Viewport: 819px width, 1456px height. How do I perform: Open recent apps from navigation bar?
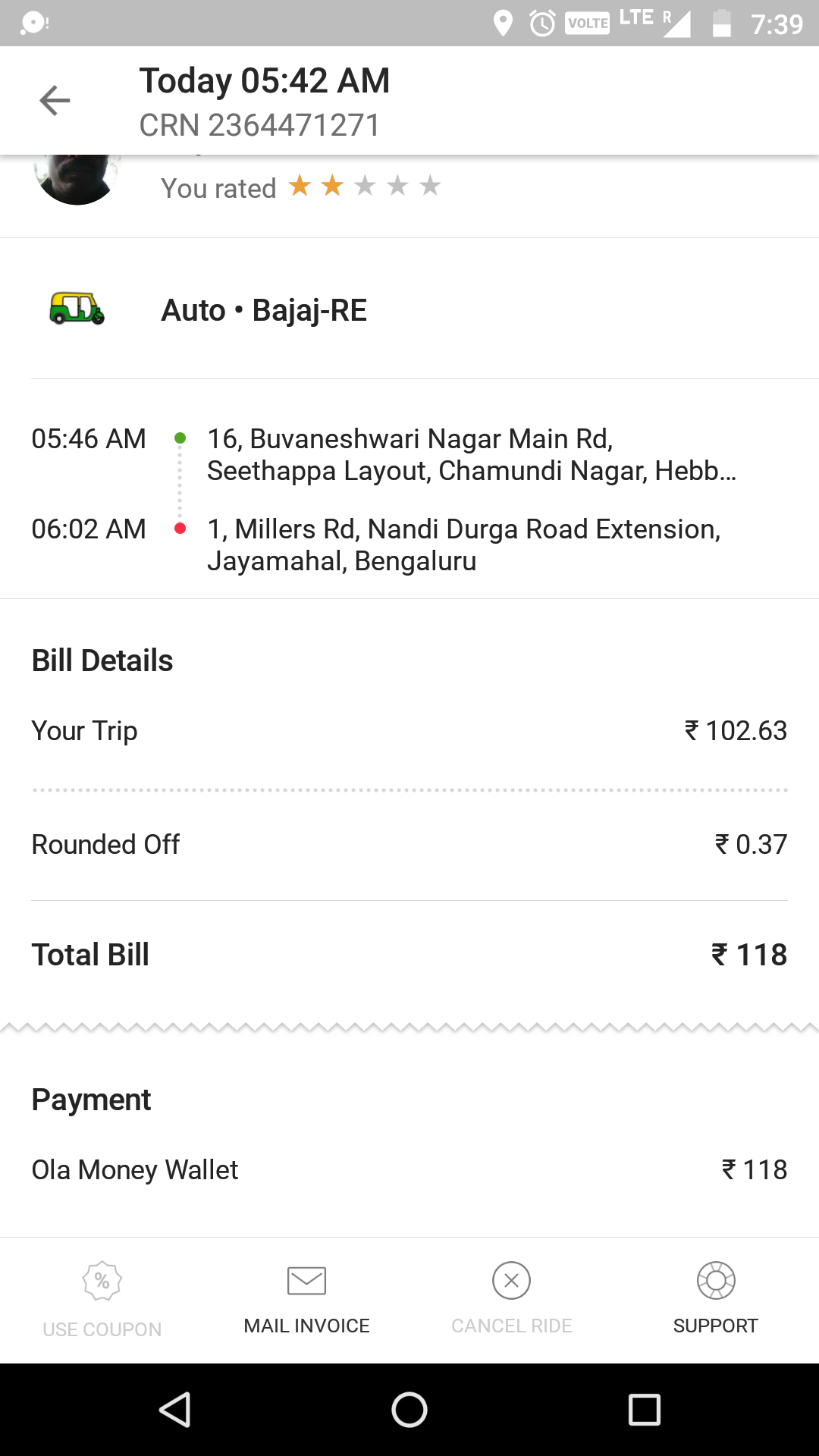click(x=644, y=1410)
